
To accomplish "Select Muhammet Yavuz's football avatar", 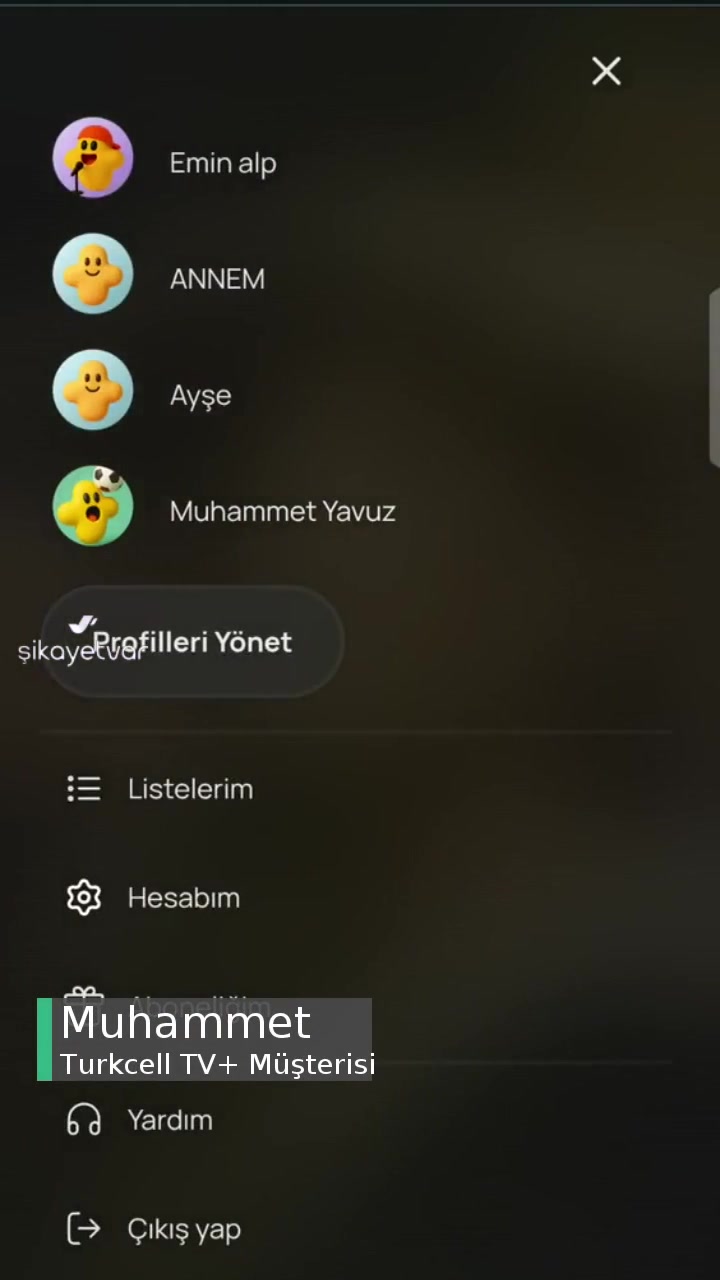I will pyautogui.click(x=93, y=505).
